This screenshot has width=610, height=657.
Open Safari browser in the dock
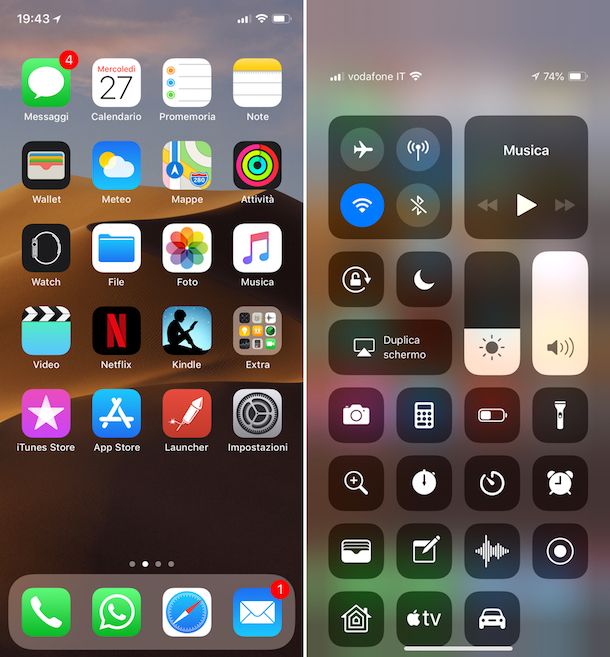coord(187,612)
